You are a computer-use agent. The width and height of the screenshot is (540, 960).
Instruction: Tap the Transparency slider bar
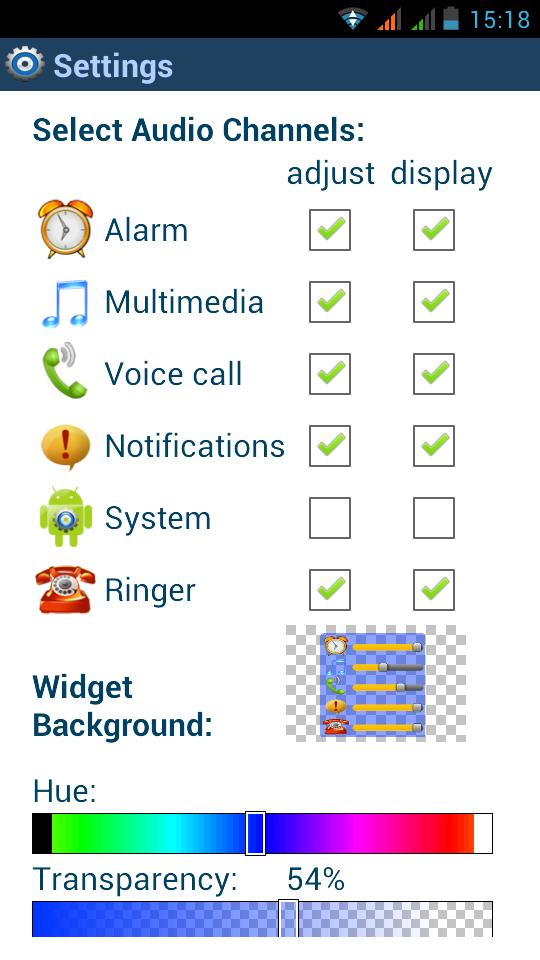(x=262, y=918)
